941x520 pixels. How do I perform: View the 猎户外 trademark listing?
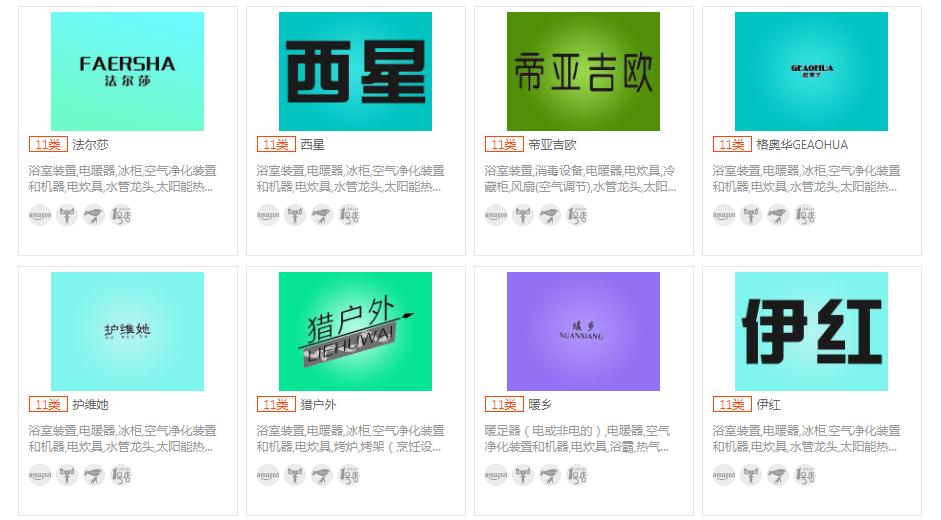click(355, 331)
